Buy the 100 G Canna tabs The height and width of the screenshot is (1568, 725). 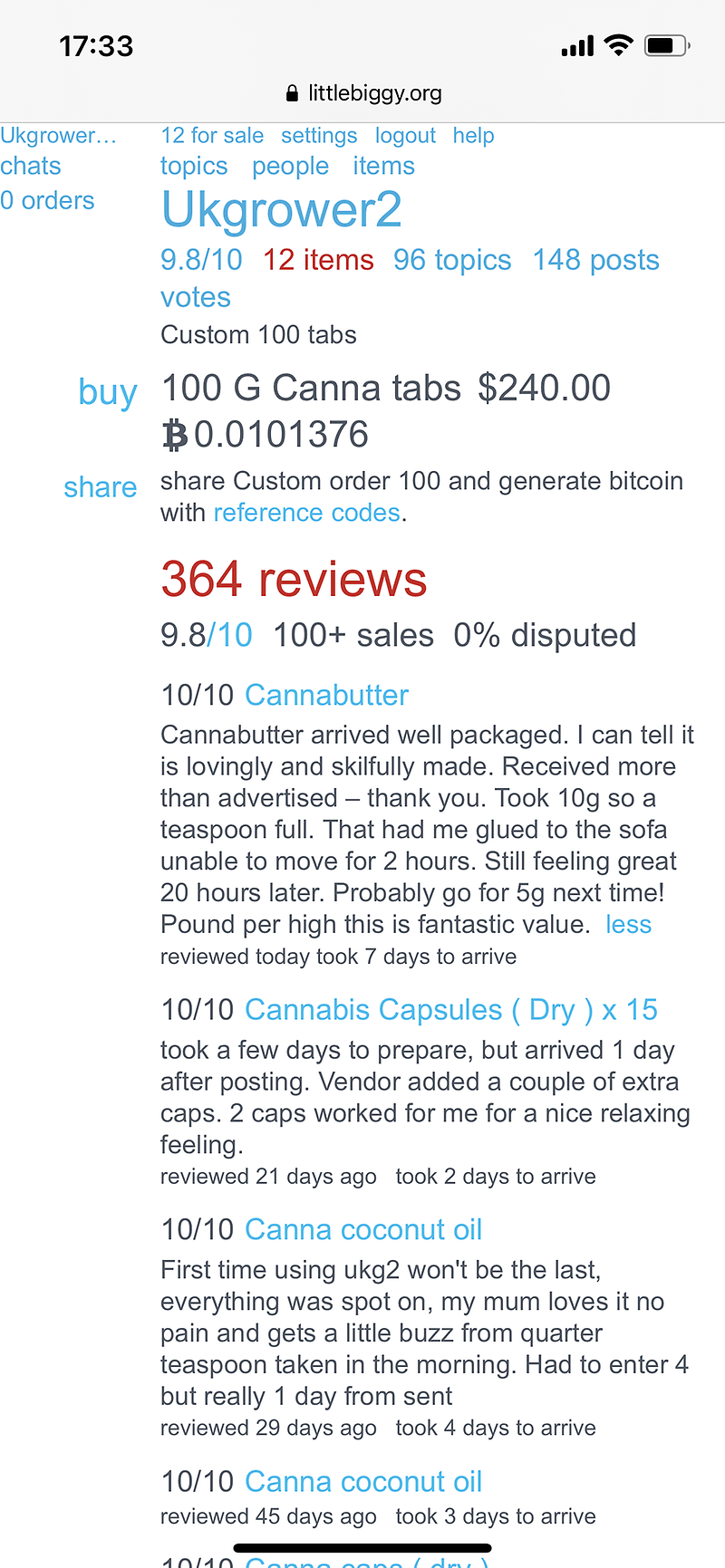108,392
